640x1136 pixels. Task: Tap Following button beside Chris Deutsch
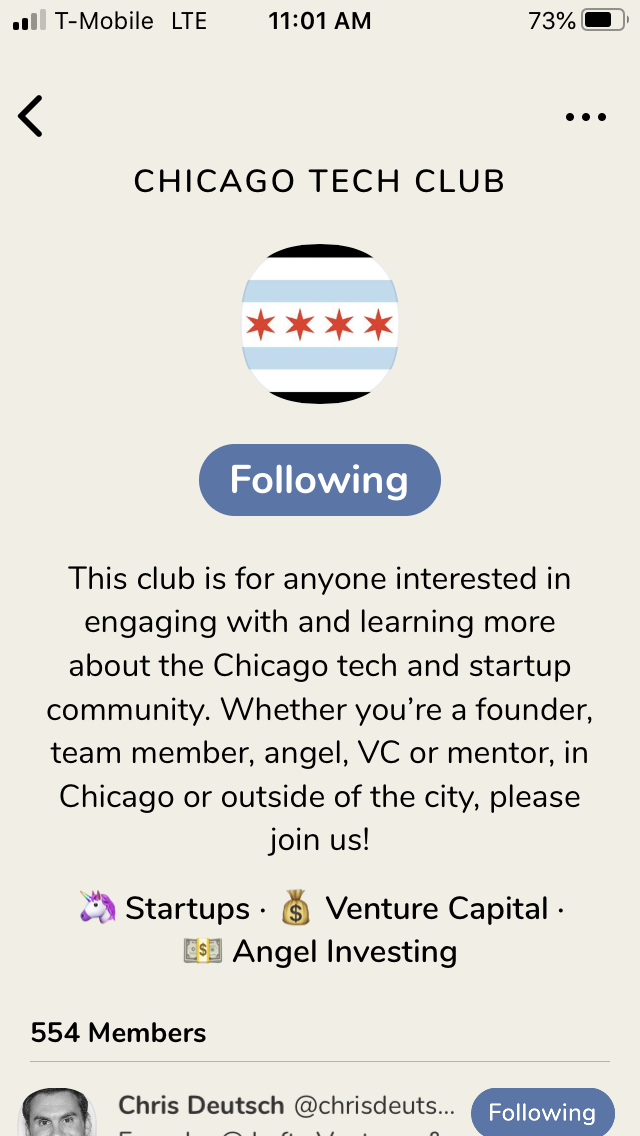click(541, 1112)
